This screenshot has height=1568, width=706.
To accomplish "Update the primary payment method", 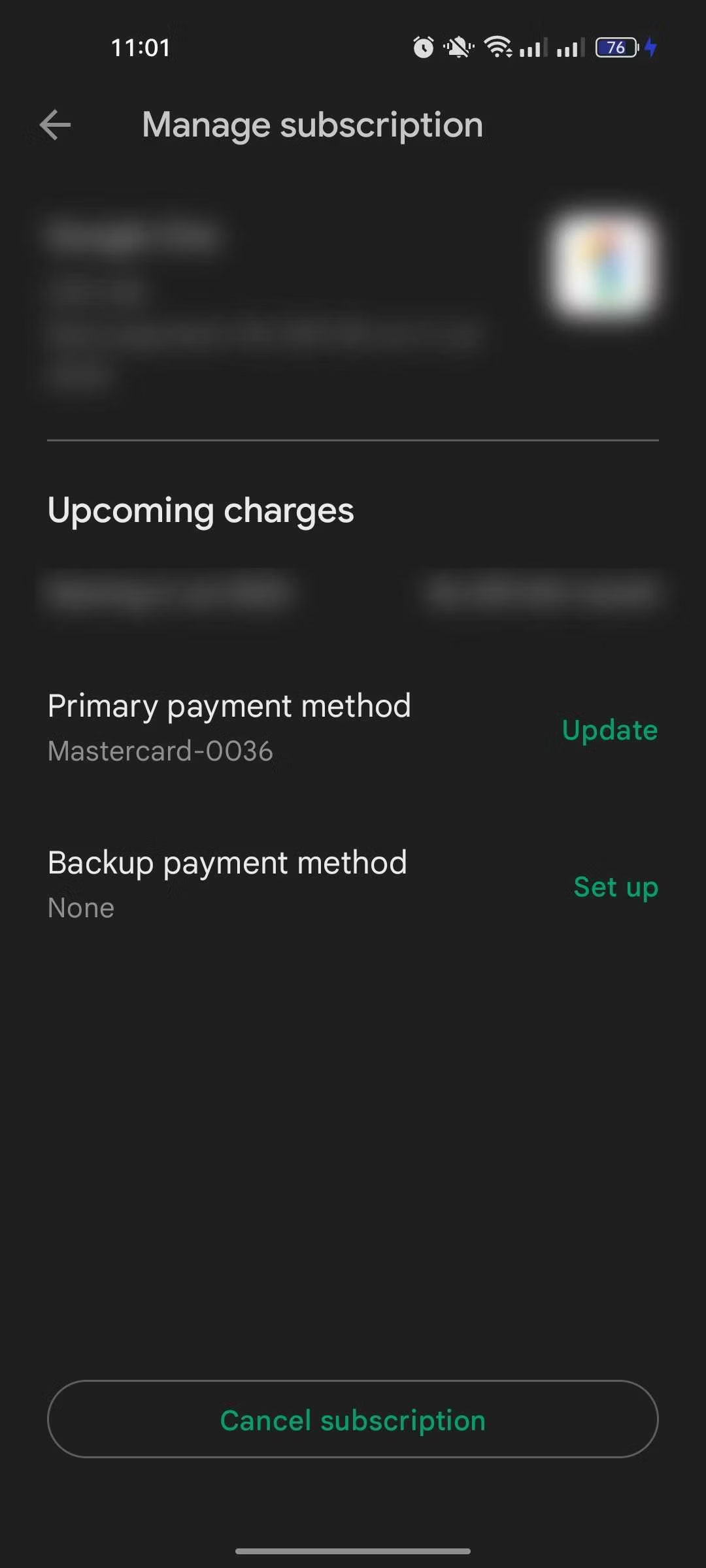I will (x=609, y=730).
